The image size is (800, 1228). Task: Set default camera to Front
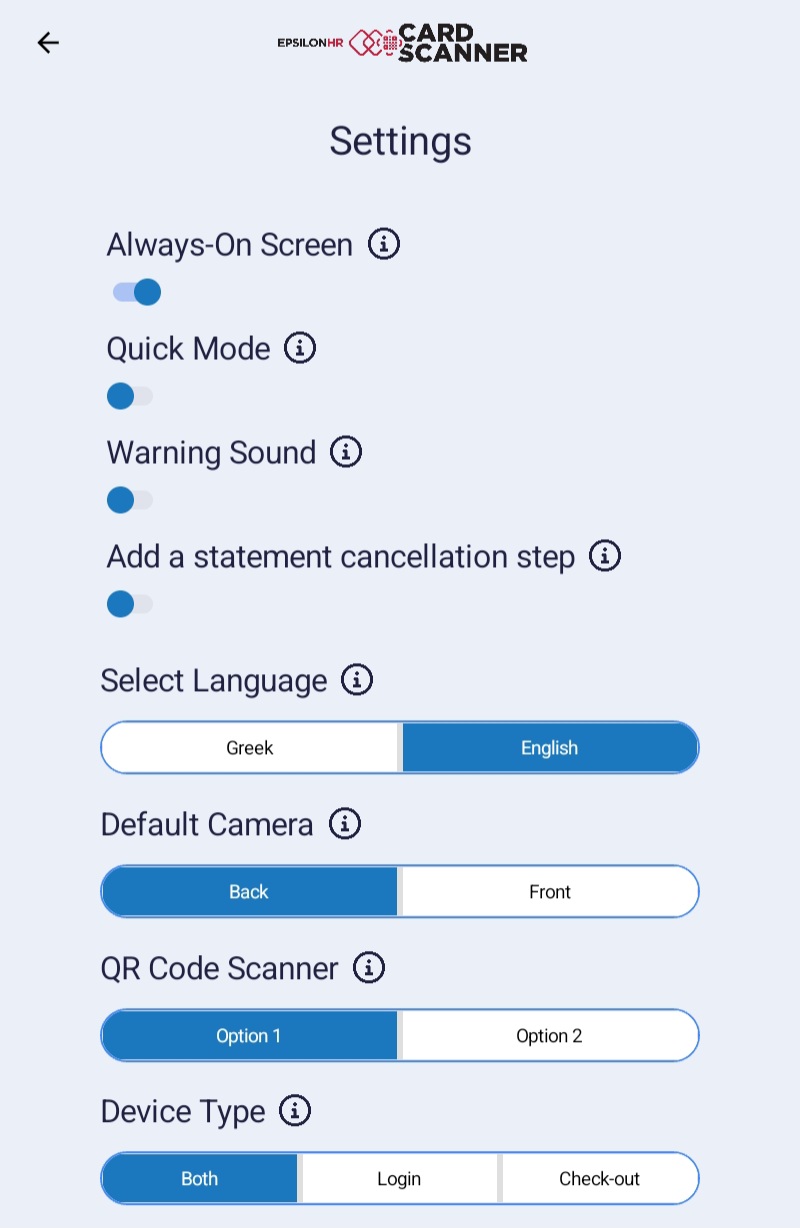(549, 892)
